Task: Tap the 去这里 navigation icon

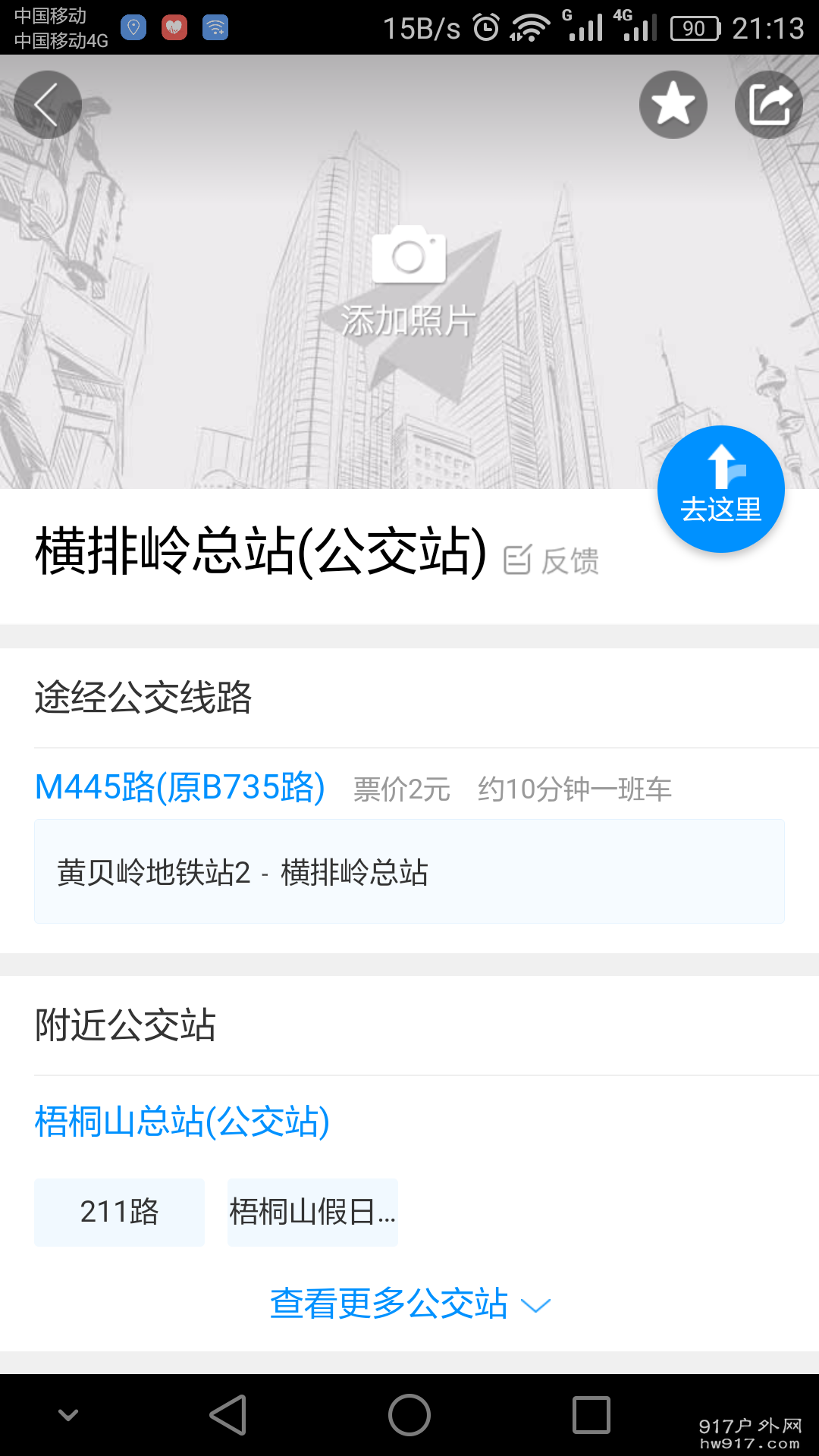Action: (x=720, y=488)
